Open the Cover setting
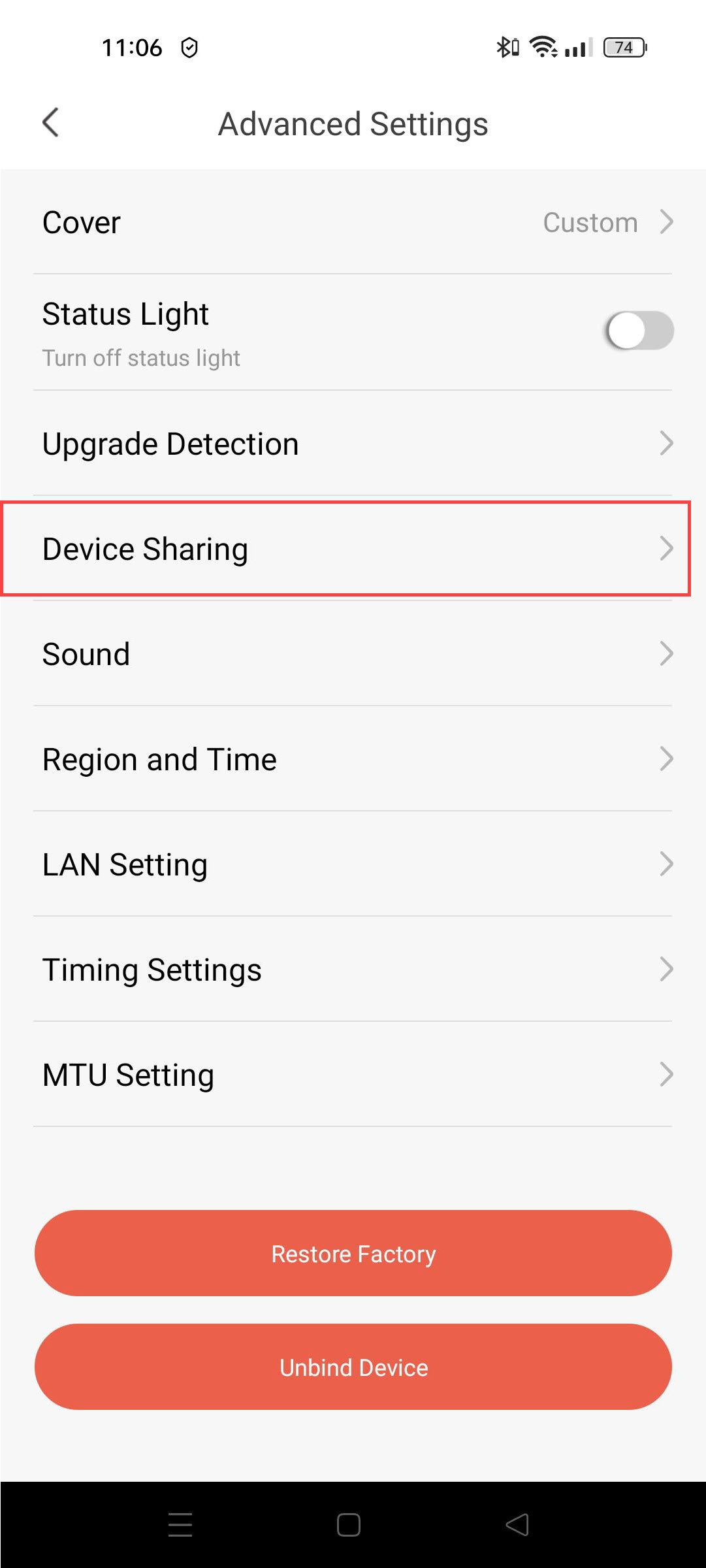Screen dimensions: 706x1568 pos(353,222)
